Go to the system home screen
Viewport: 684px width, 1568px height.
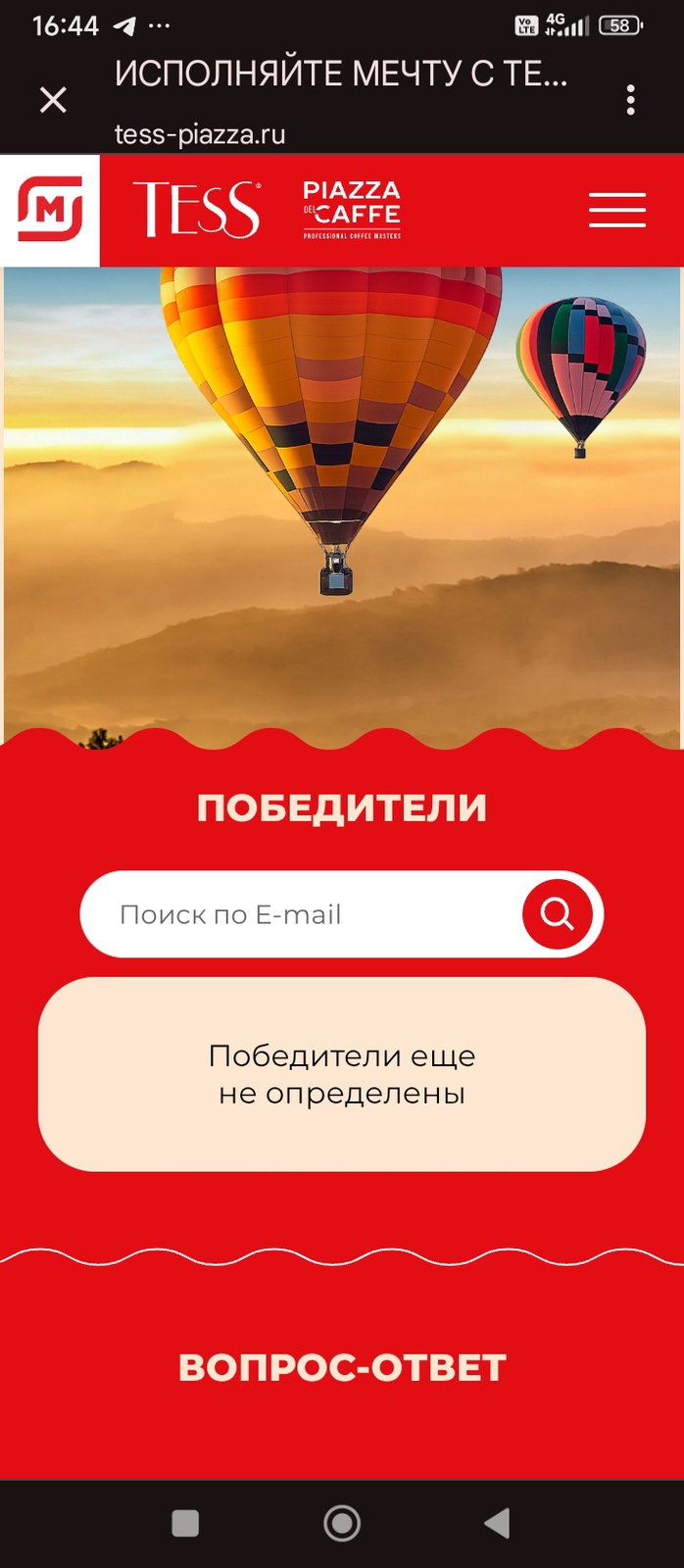point(342,1523)
